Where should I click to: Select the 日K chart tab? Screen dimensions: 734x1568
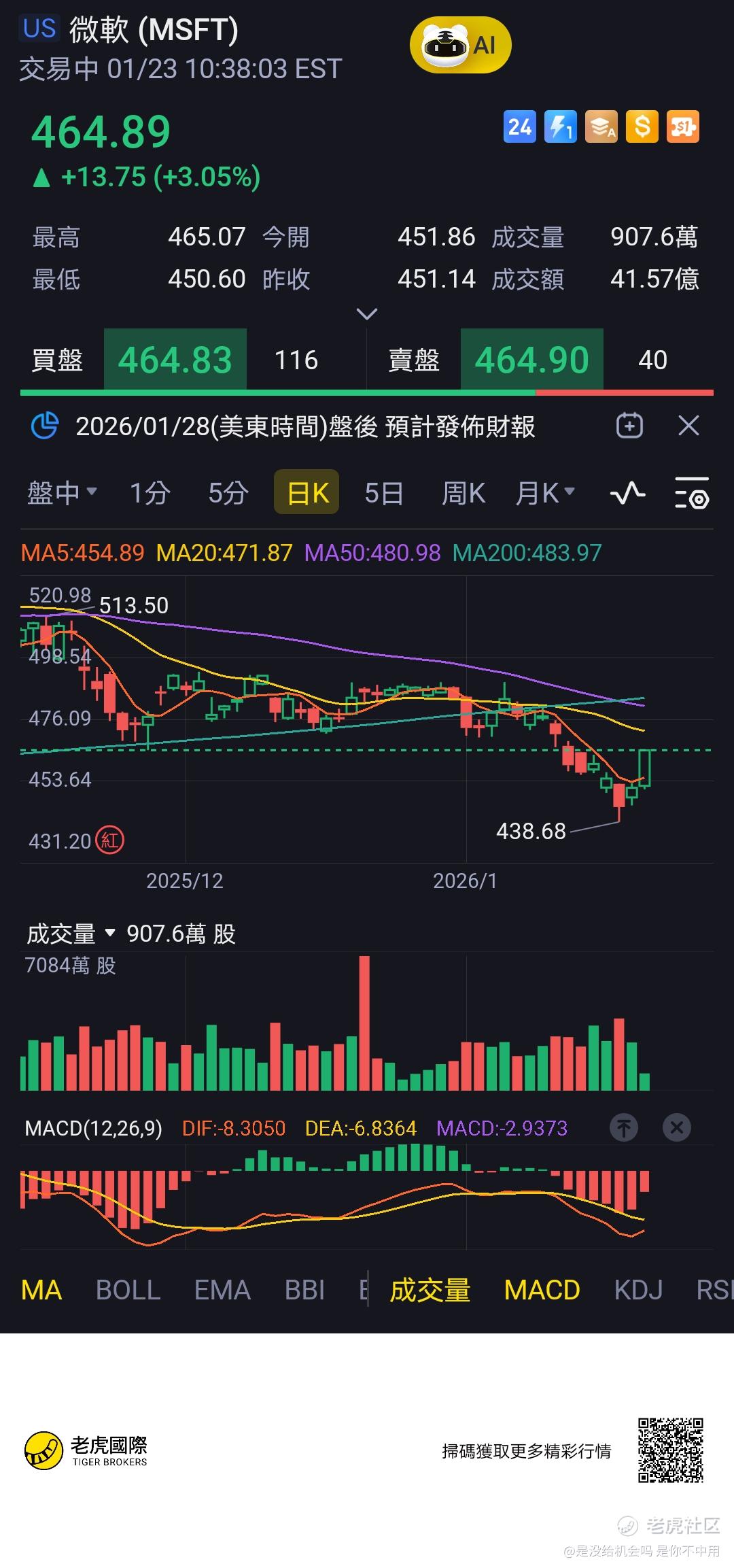pyautogui.click(x=307, y=493)
